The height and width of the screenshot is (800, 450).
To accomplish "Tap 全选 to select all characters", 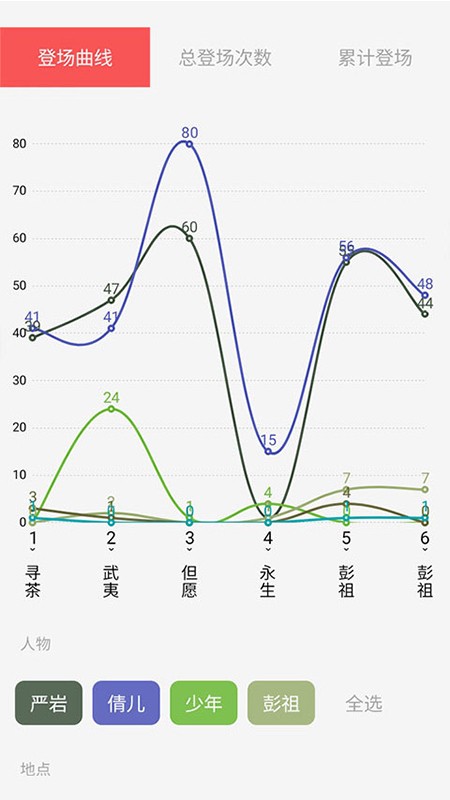I will [364, 704].
